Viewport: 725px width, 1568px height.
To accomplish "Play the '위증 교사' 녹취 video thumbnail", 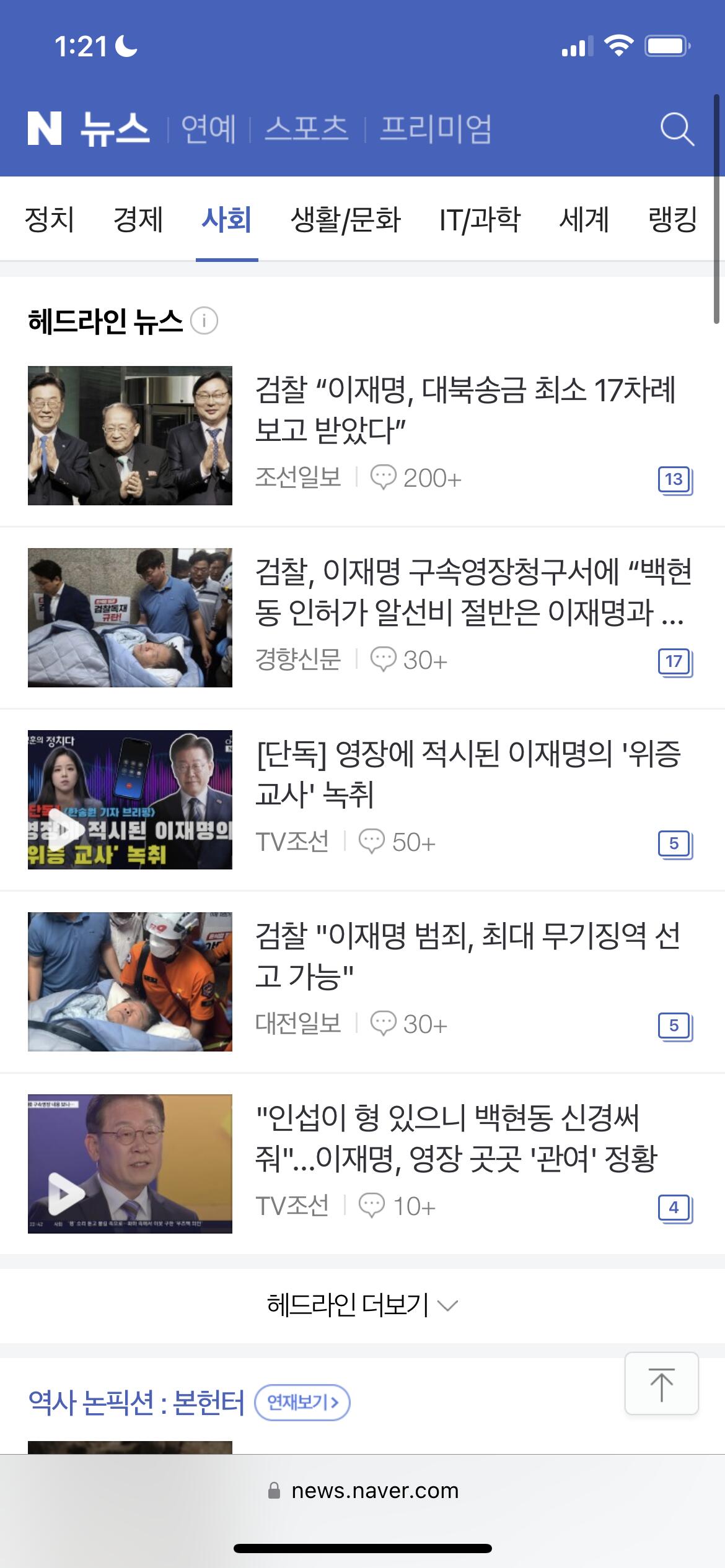I will 130,799.
